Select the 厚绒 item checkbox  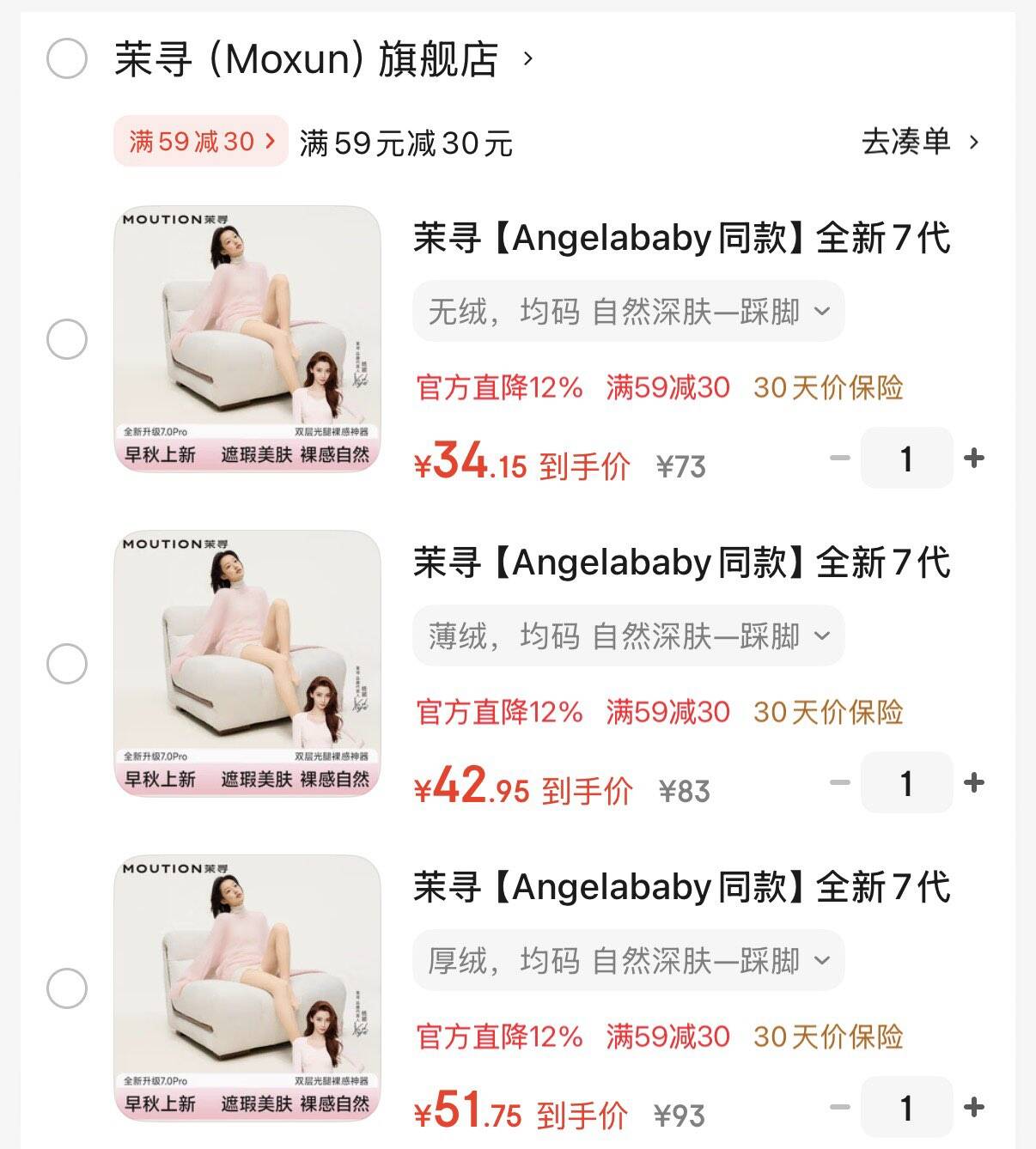[x=66, y=988]
